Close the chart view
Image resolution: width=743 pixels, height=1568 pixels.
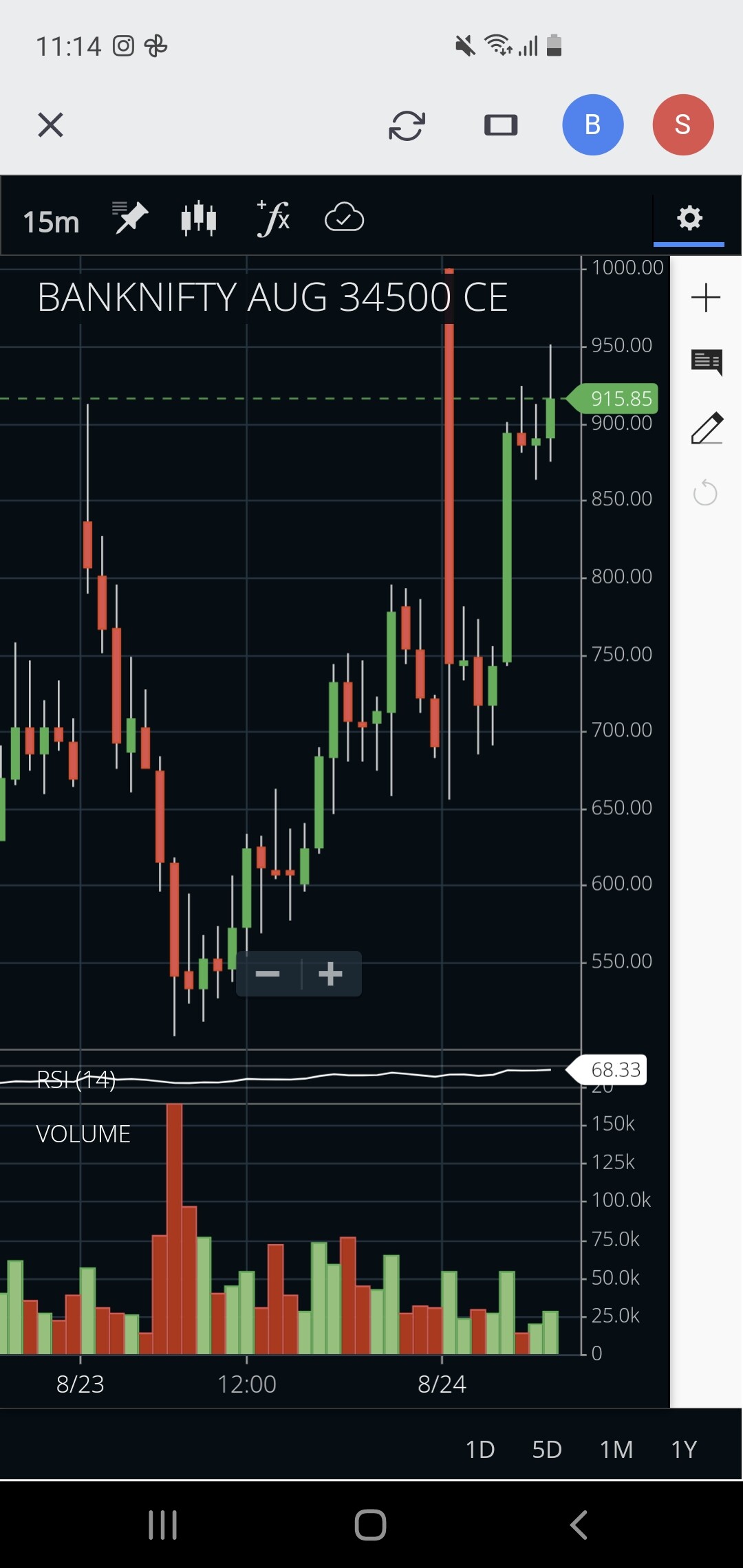[x=50, y=125]
